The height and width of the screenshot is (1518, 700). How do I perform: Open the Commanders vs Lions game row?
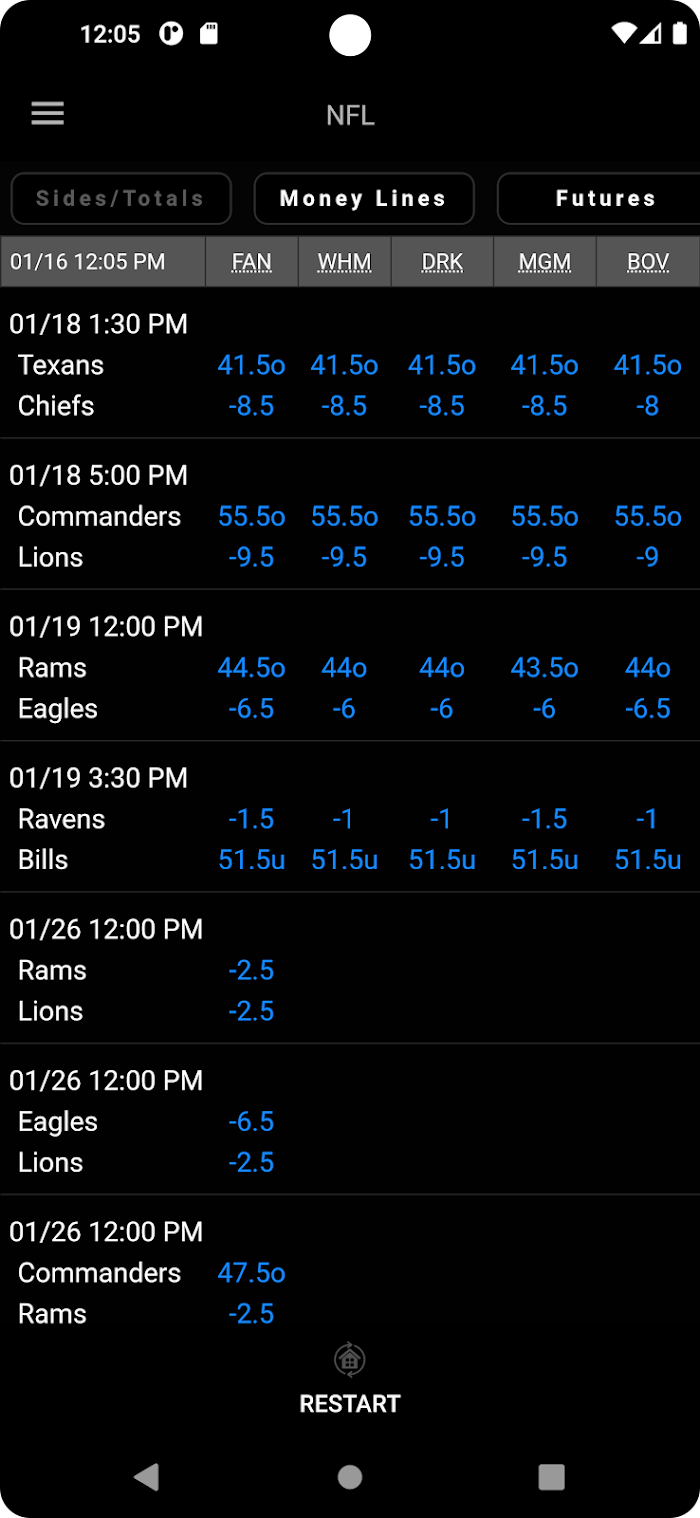pyautogui.click(x=350, y=515)
